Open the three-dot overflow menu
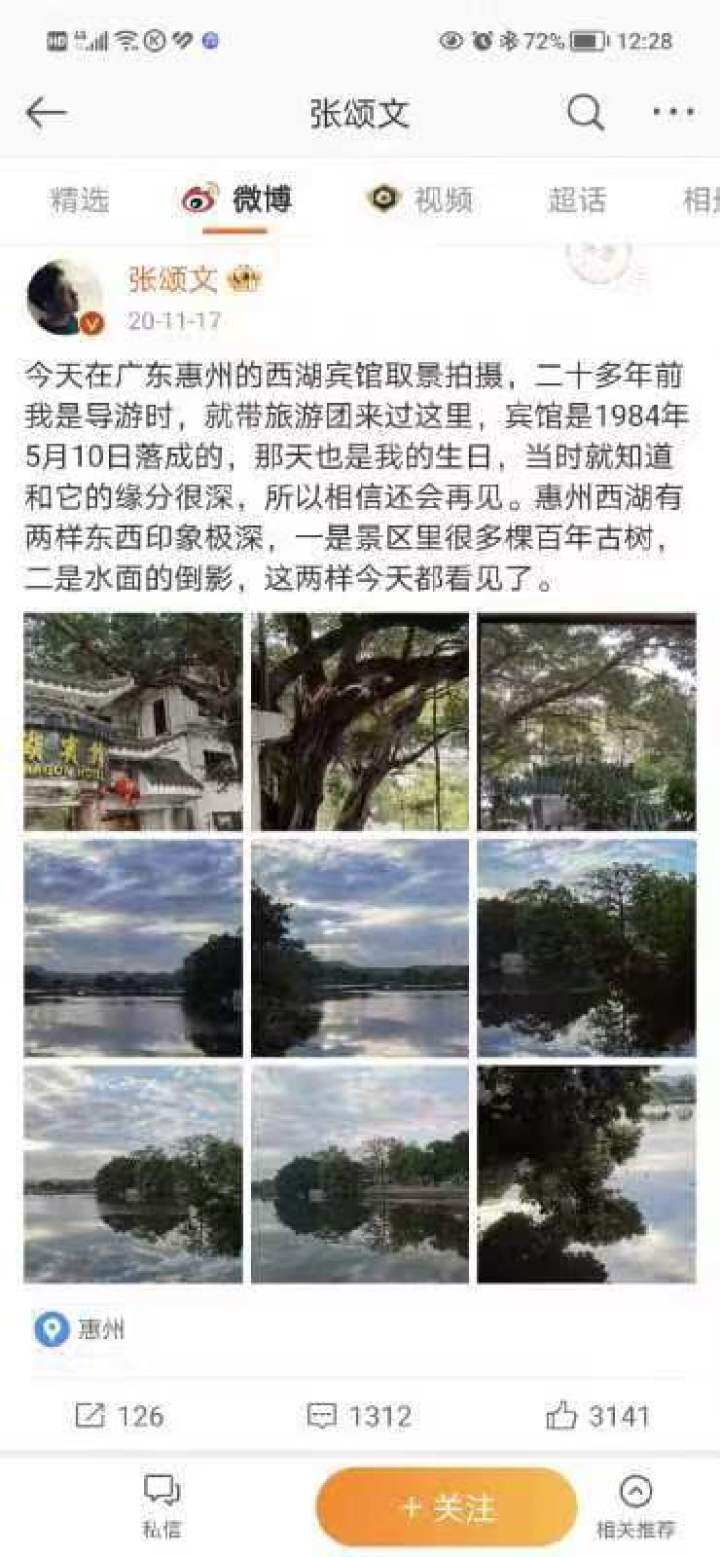Viewport: 720px width, 1557px height. 673,113
